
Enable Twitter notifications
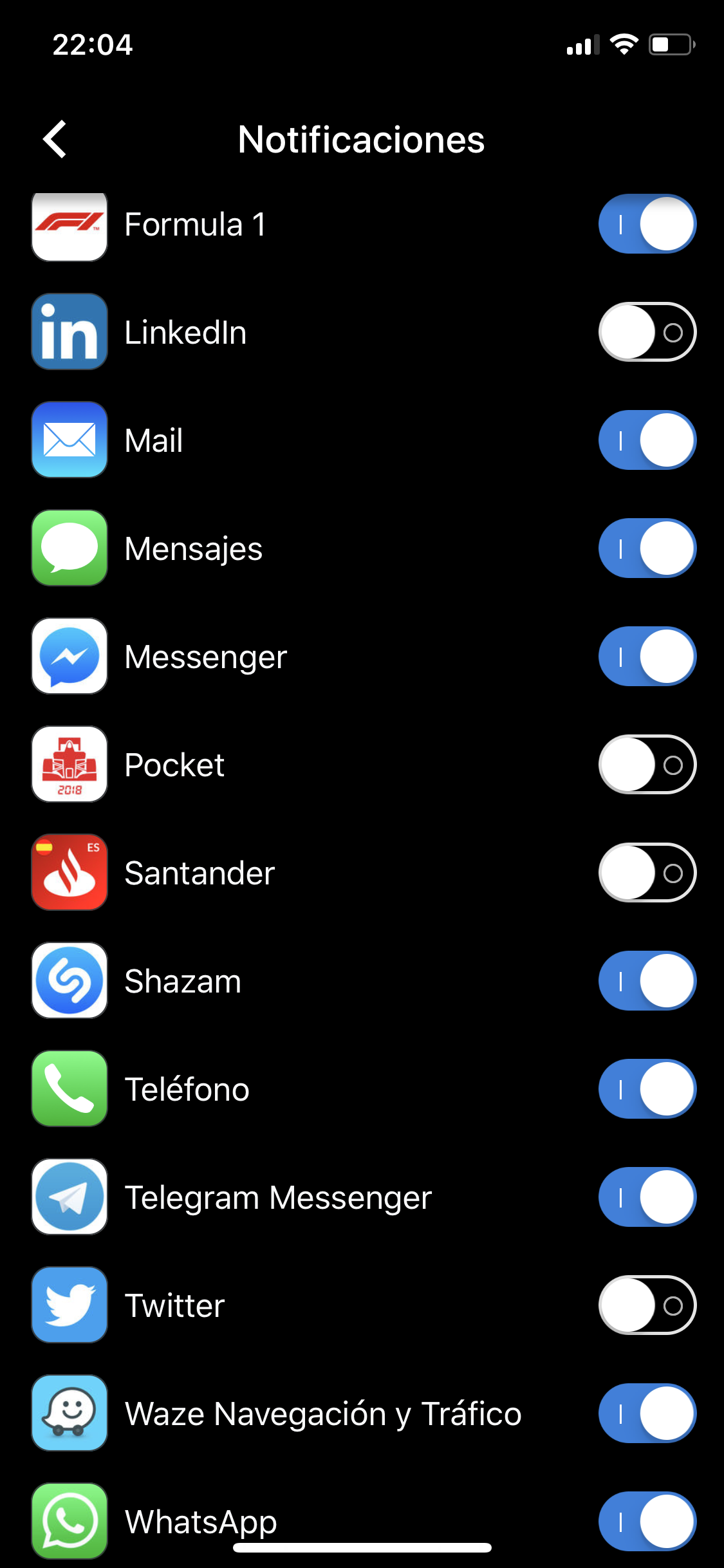(647, 1305)
